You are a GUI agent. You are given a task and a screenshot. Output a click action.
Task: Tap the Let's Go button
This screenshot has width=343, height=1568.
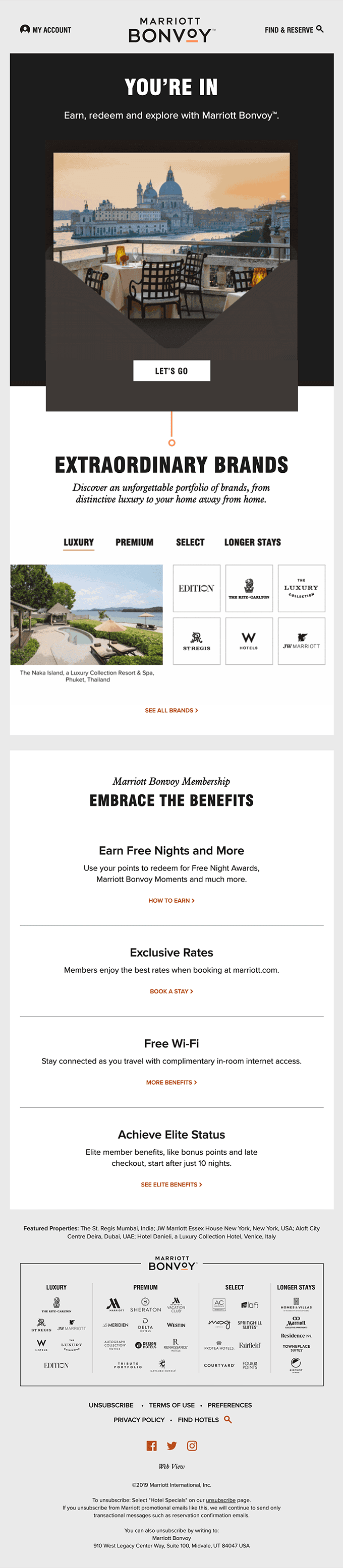tap(171, 370)
